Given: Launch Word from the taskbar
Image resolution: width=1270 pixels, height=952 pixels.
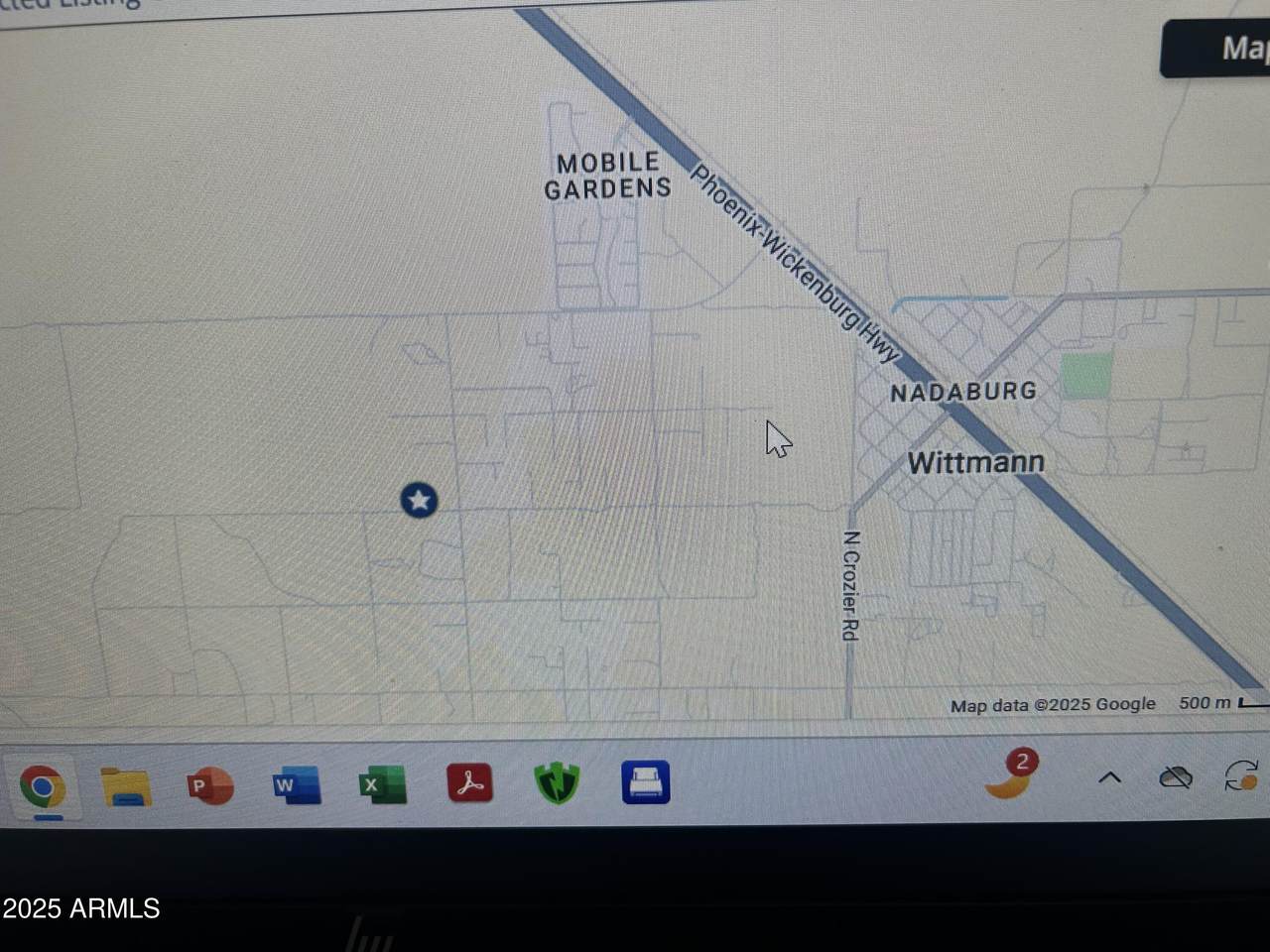Looking at the screenshot, I should [x=297, y=785].
